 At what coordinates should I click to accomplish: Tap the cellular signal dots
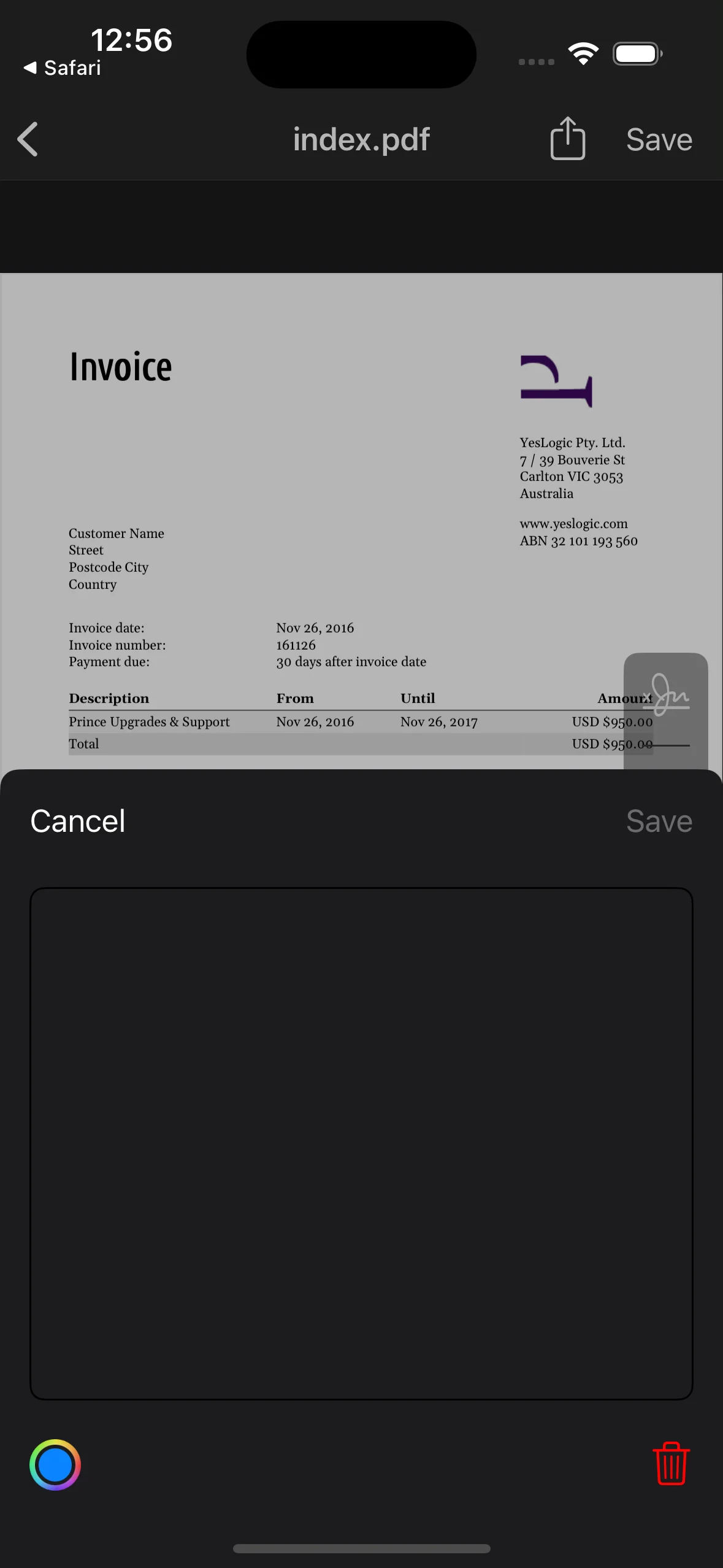pos(534,61)
